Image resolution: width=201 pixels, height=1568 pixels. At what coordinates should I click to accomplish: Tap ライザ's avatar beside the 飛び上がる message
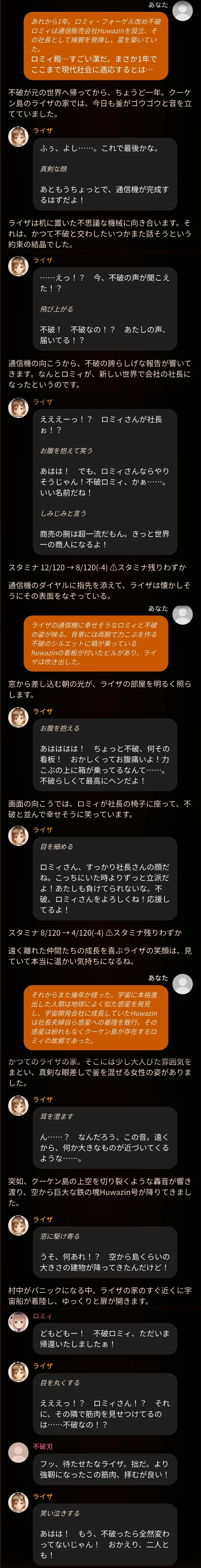[18, 266]
